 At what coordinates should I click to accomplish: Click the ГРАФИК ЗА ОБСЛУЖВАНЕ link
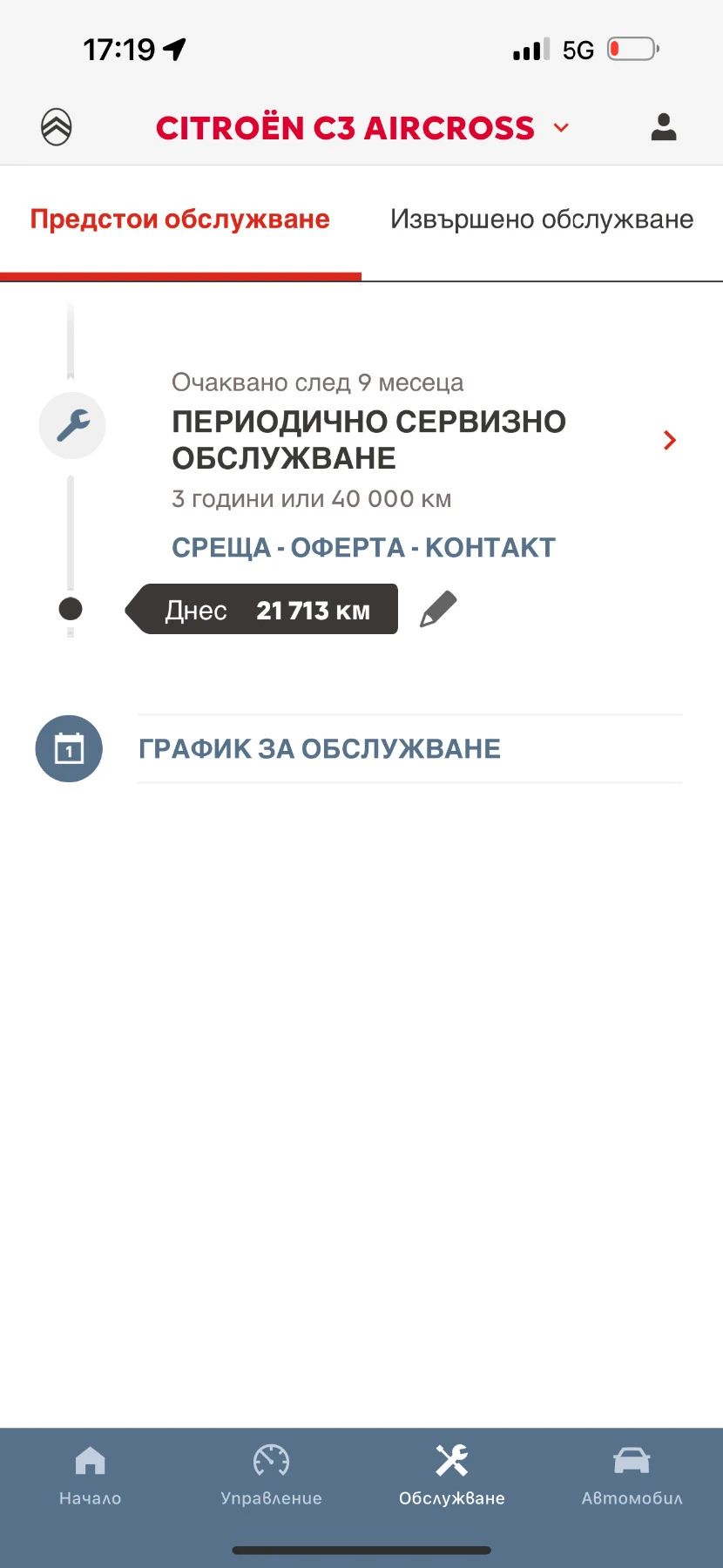[320, 748]
